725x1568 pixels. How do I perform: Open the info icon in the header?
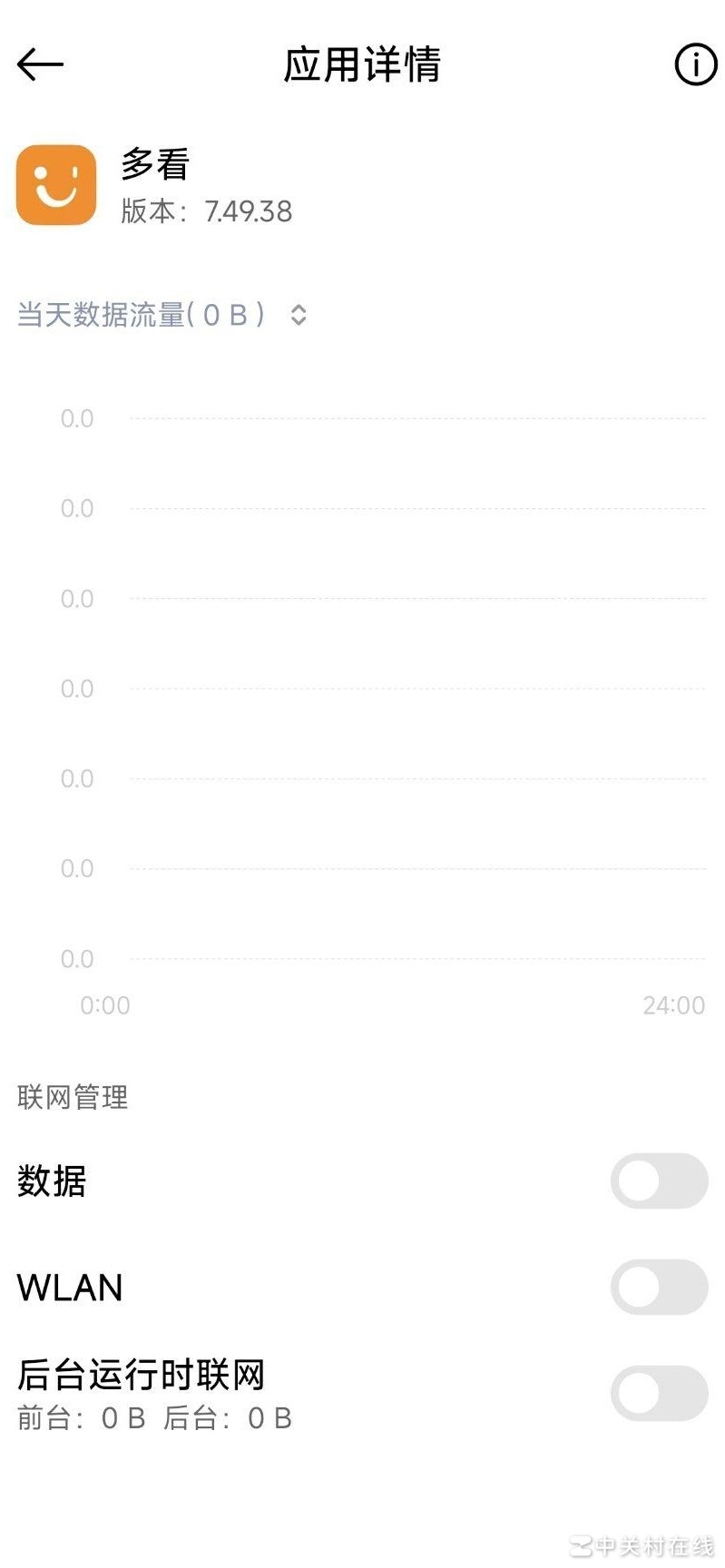pyautogui.click(x=695, y=64)
